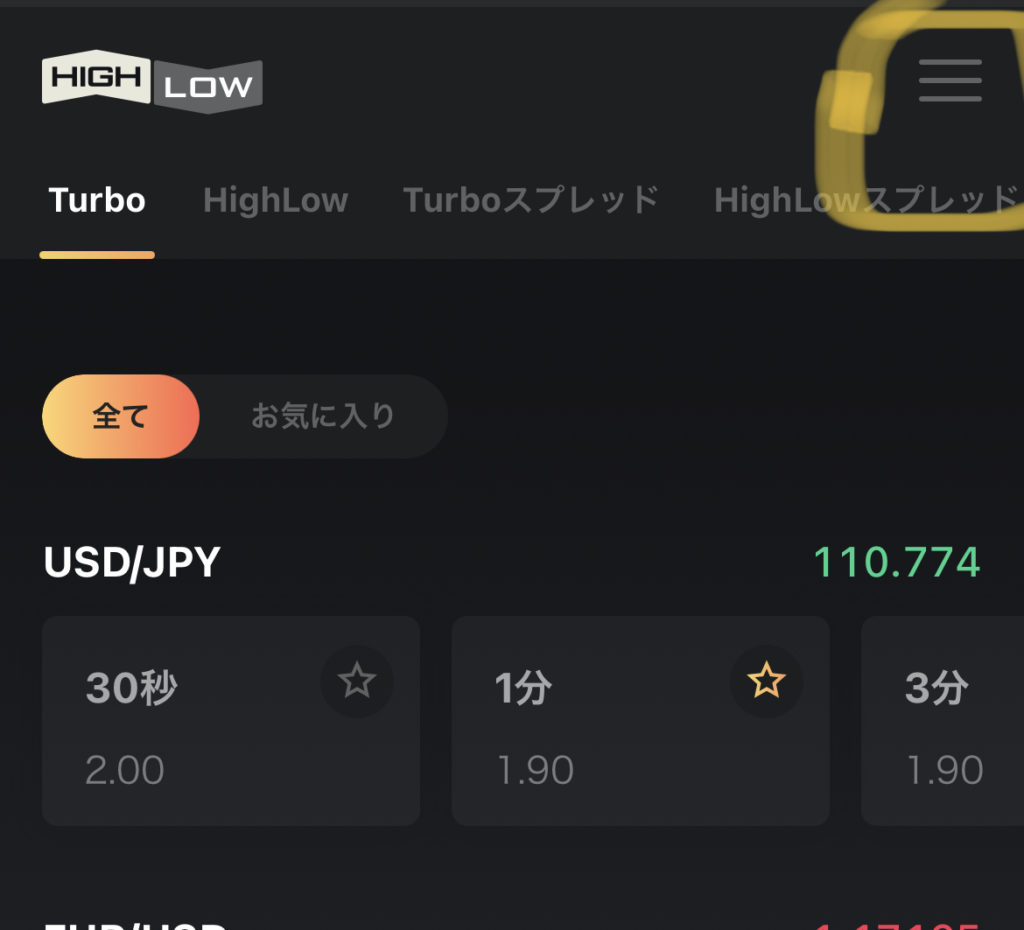Screen dimensions: 1024x930
Task: Select the 全て filter
Action: coord(121,416)
